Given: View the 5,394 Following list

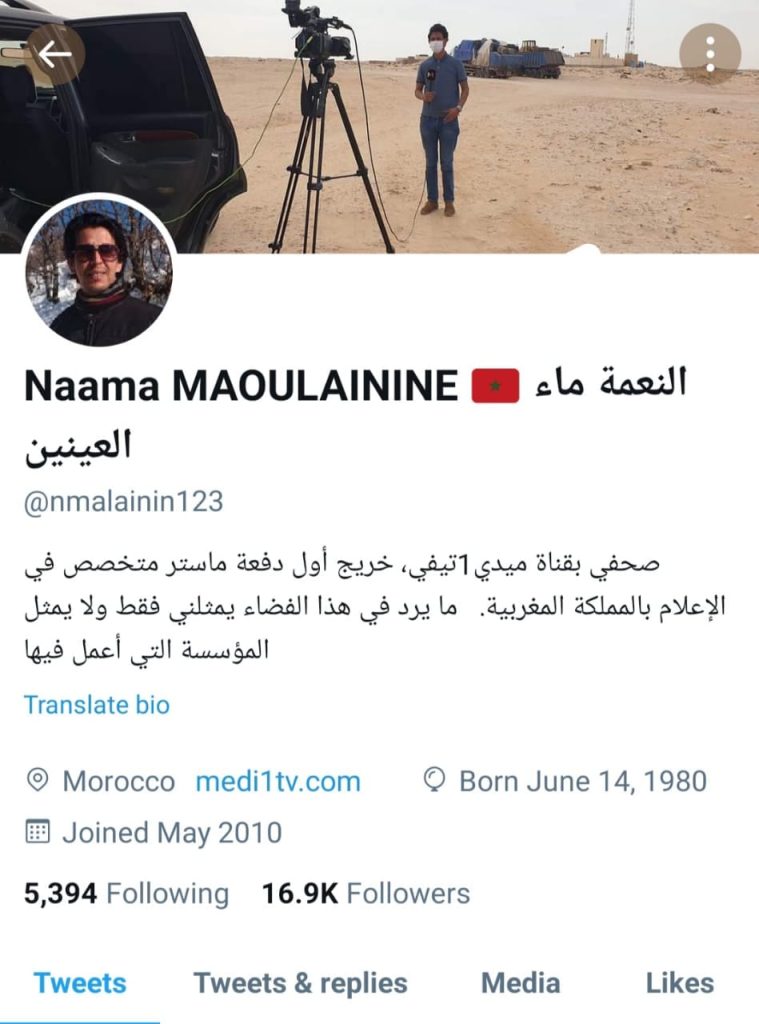Looking at the screenshot, I should 126,893.
